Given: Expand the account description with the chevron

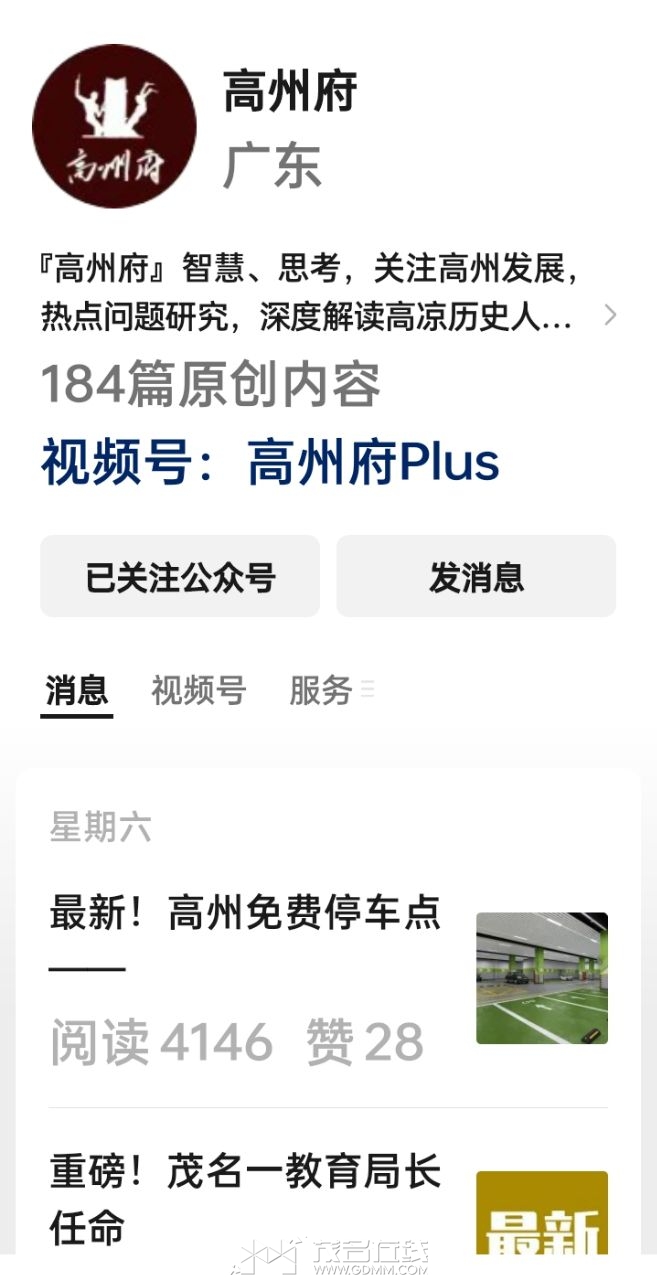Looking at the screenshot, I should pyautogui.click(x=610, y=316).
